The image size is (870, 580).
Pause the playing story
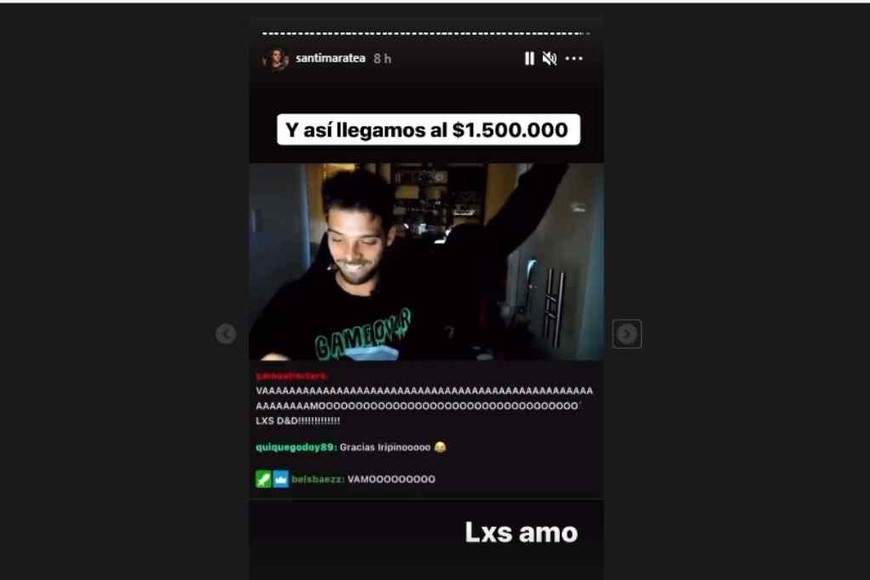[529, 58]
